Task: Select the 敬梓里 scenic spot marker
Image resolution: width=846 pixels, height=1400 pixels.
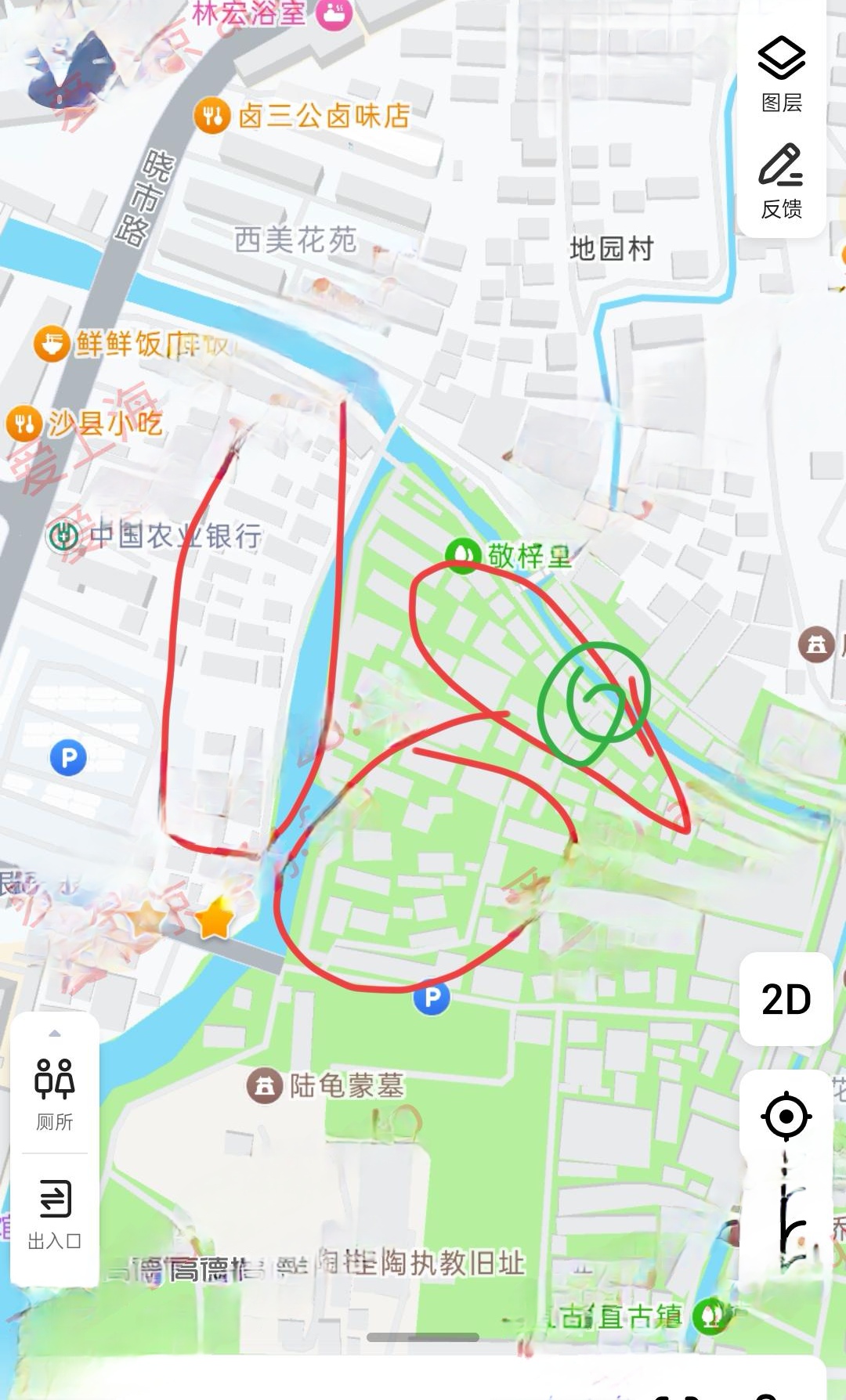Action: coord(462,555)
